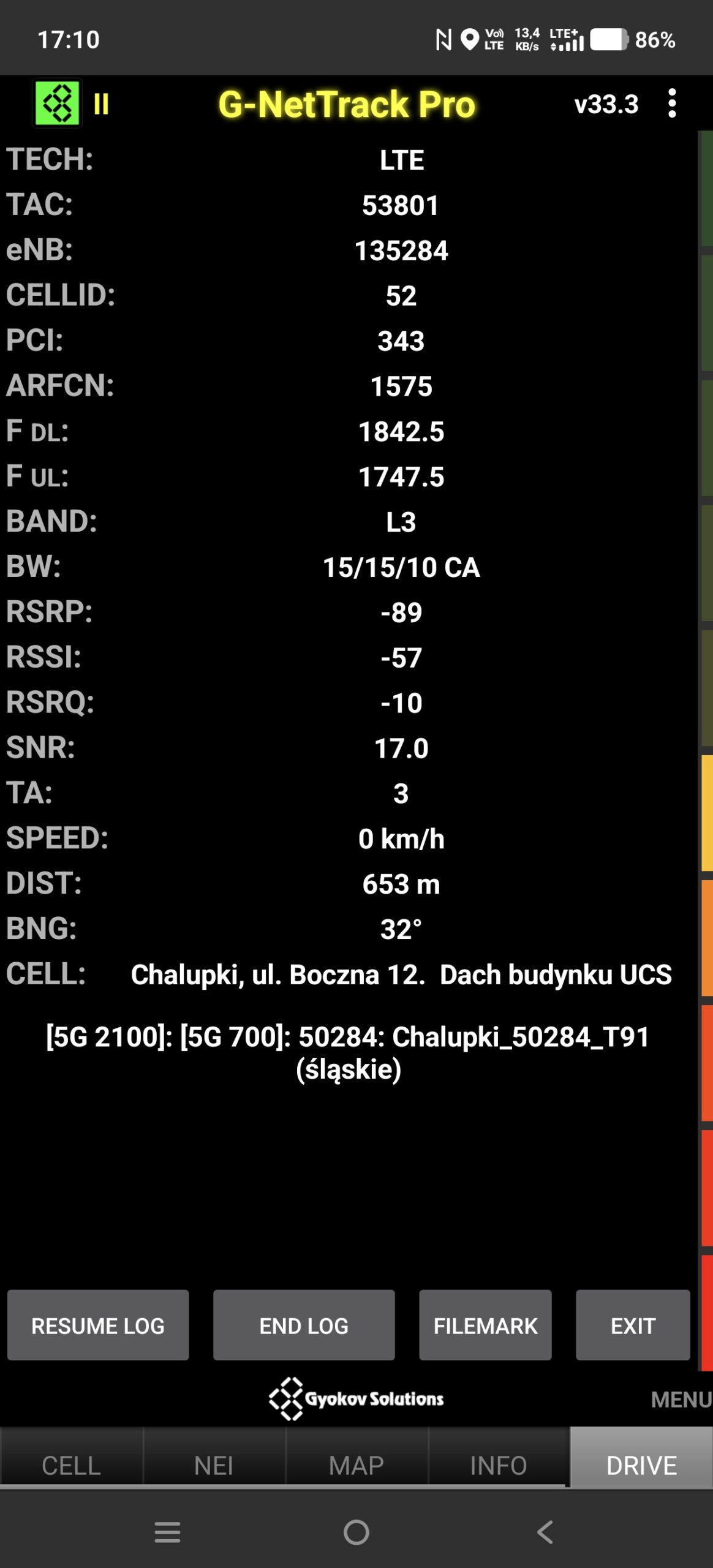This screenshot has width=713, height=1568.
Task: Go back using system back arrow
Action: pos(545,1532)
